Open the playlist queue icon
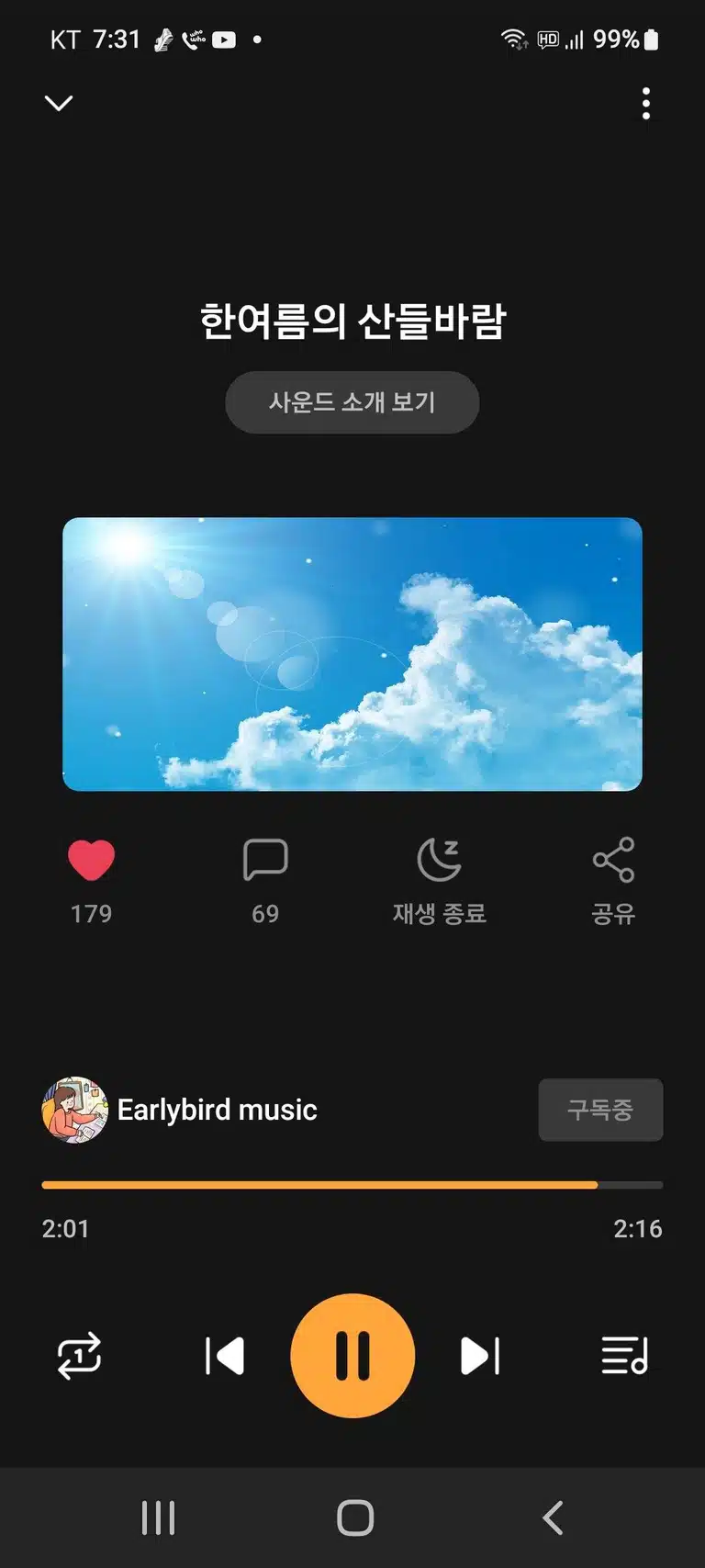Image resolution: width=705 pixels, height=1568 pixels. pos(625,1356)
